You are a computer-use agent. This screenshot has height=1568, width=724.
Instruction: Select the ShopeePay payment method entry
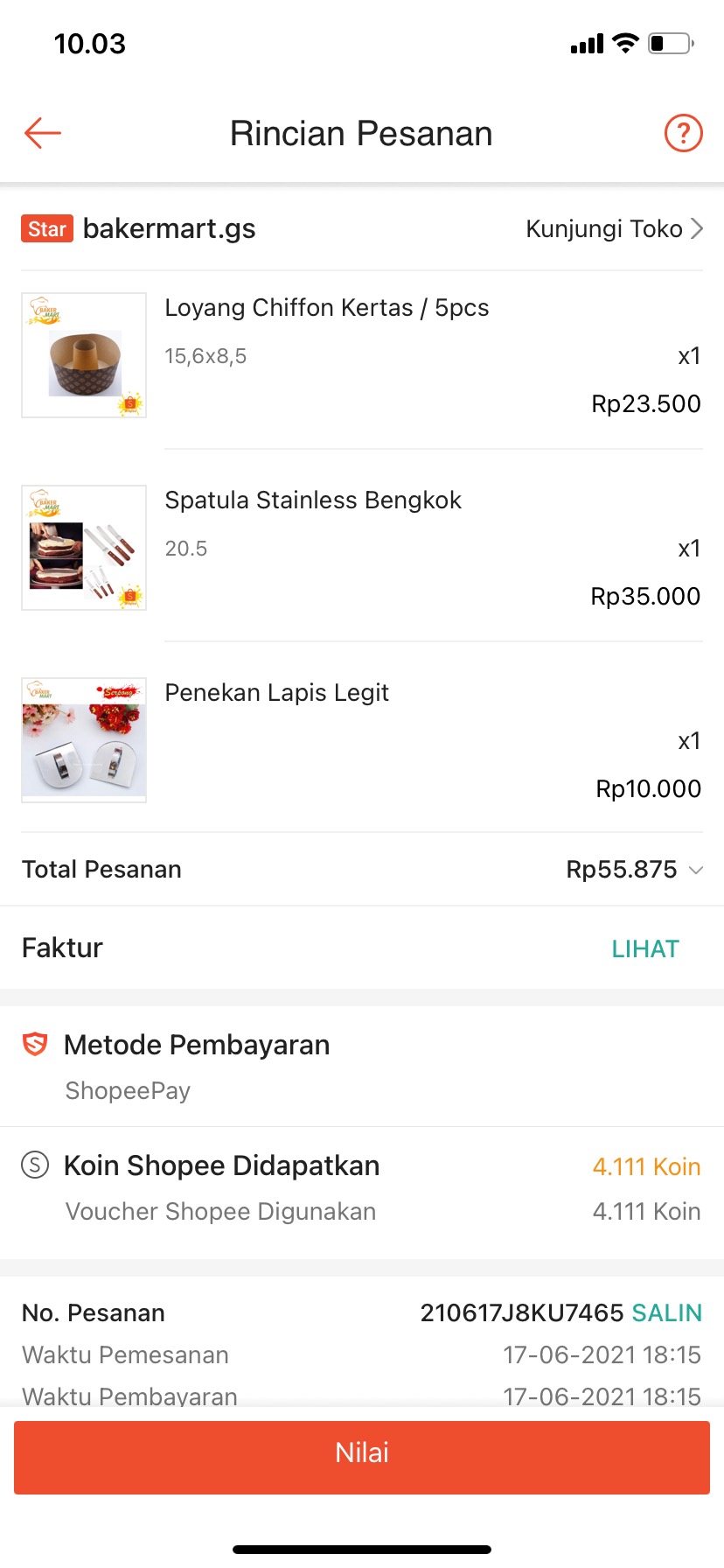(128, 1090)
